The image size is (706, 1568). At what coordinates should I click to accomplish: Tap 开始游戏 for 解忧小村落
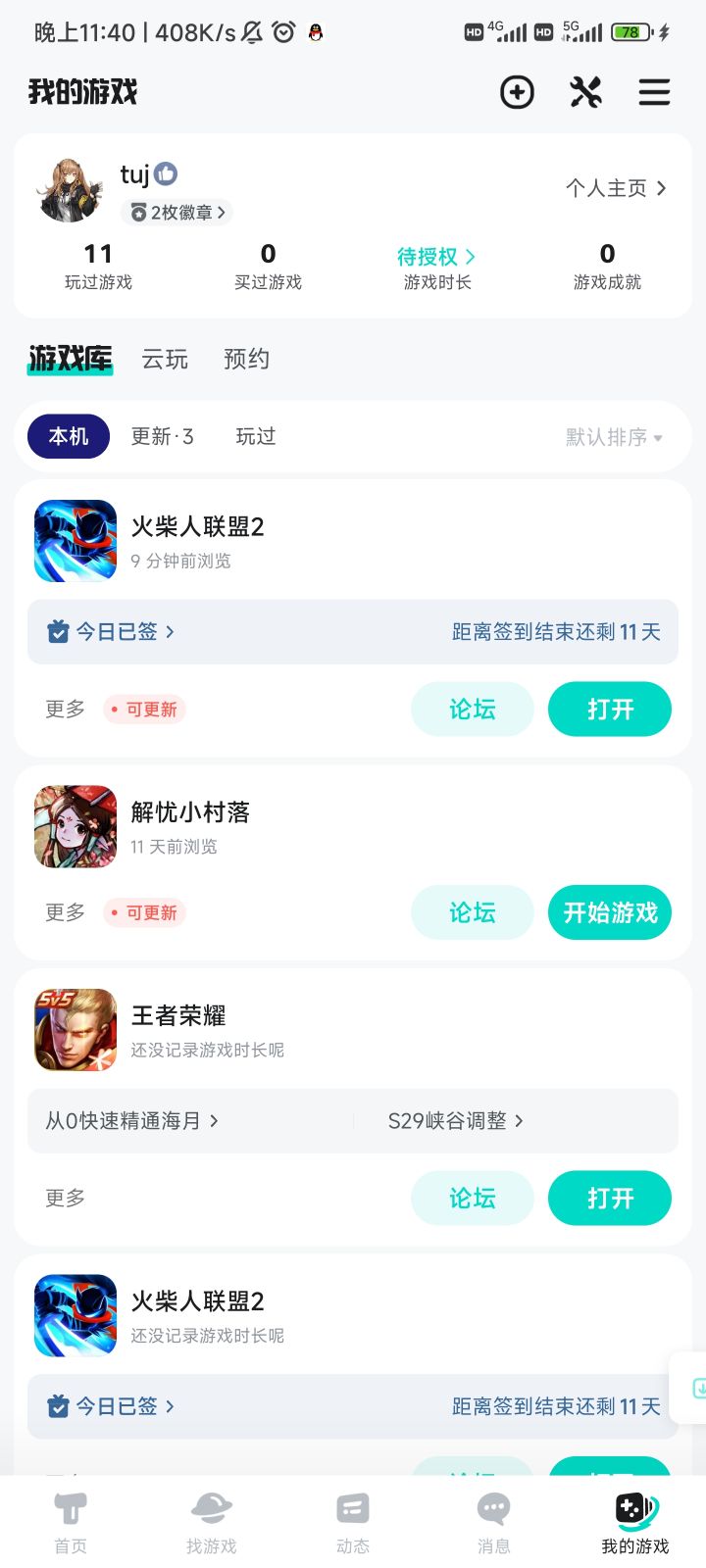[x=609, y=912]
